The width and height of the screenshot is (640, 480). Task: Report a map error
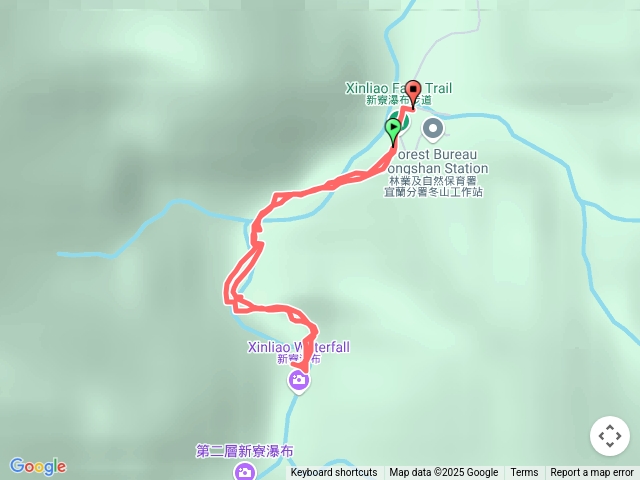[592, 473]
